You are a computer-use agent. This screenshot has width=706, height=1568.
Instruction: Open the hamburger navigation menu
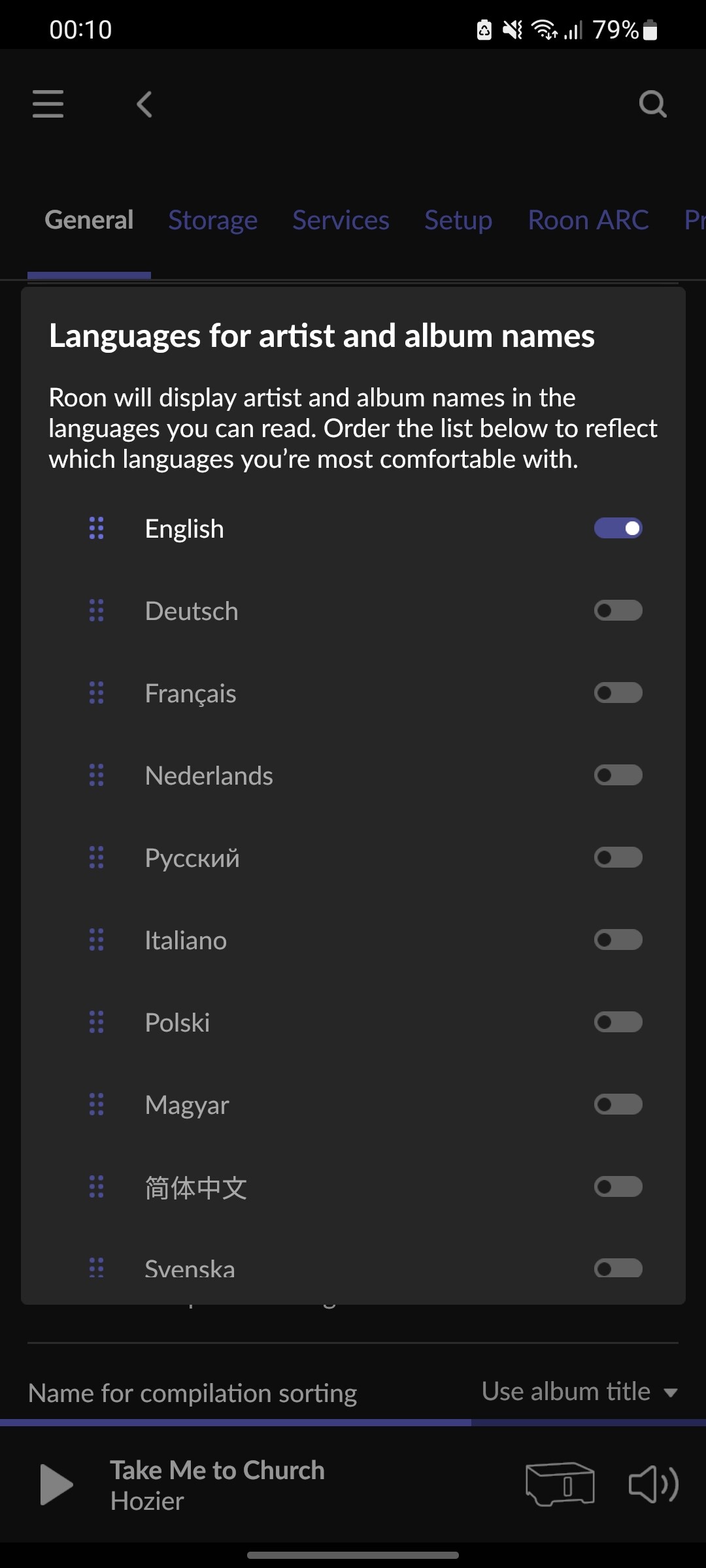pos(48,104)
